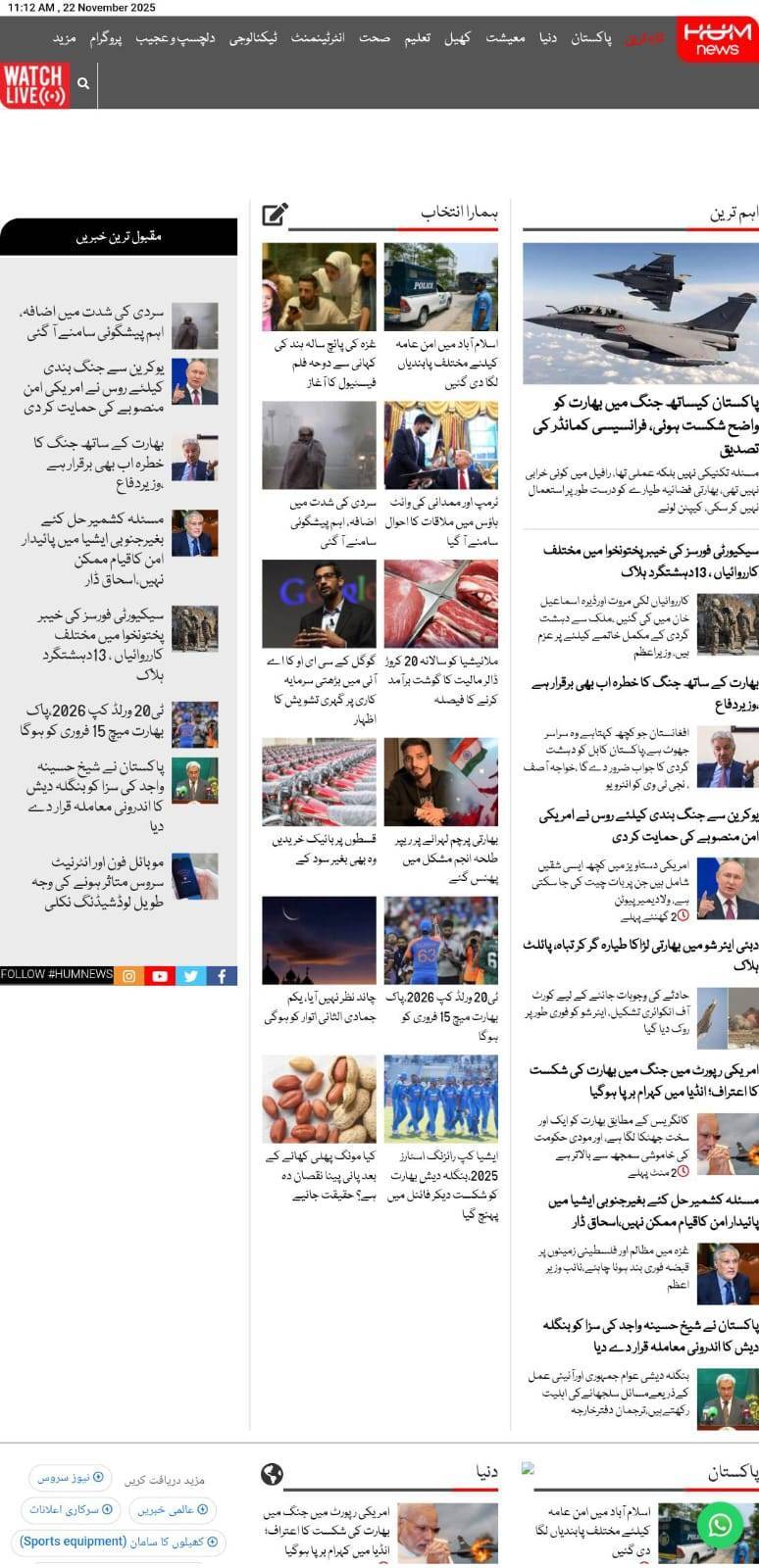Read lead story about French commander's confirmation

[x=642, y=425]
